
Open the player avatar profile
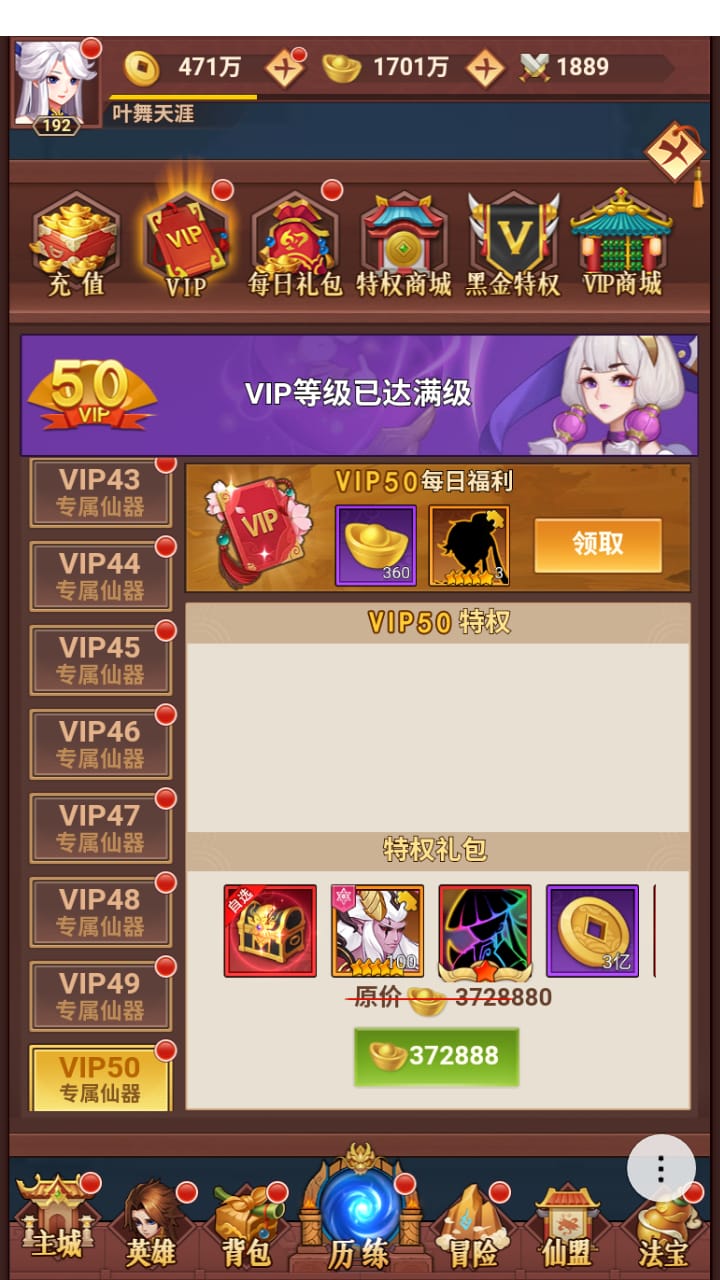[56, 84]
